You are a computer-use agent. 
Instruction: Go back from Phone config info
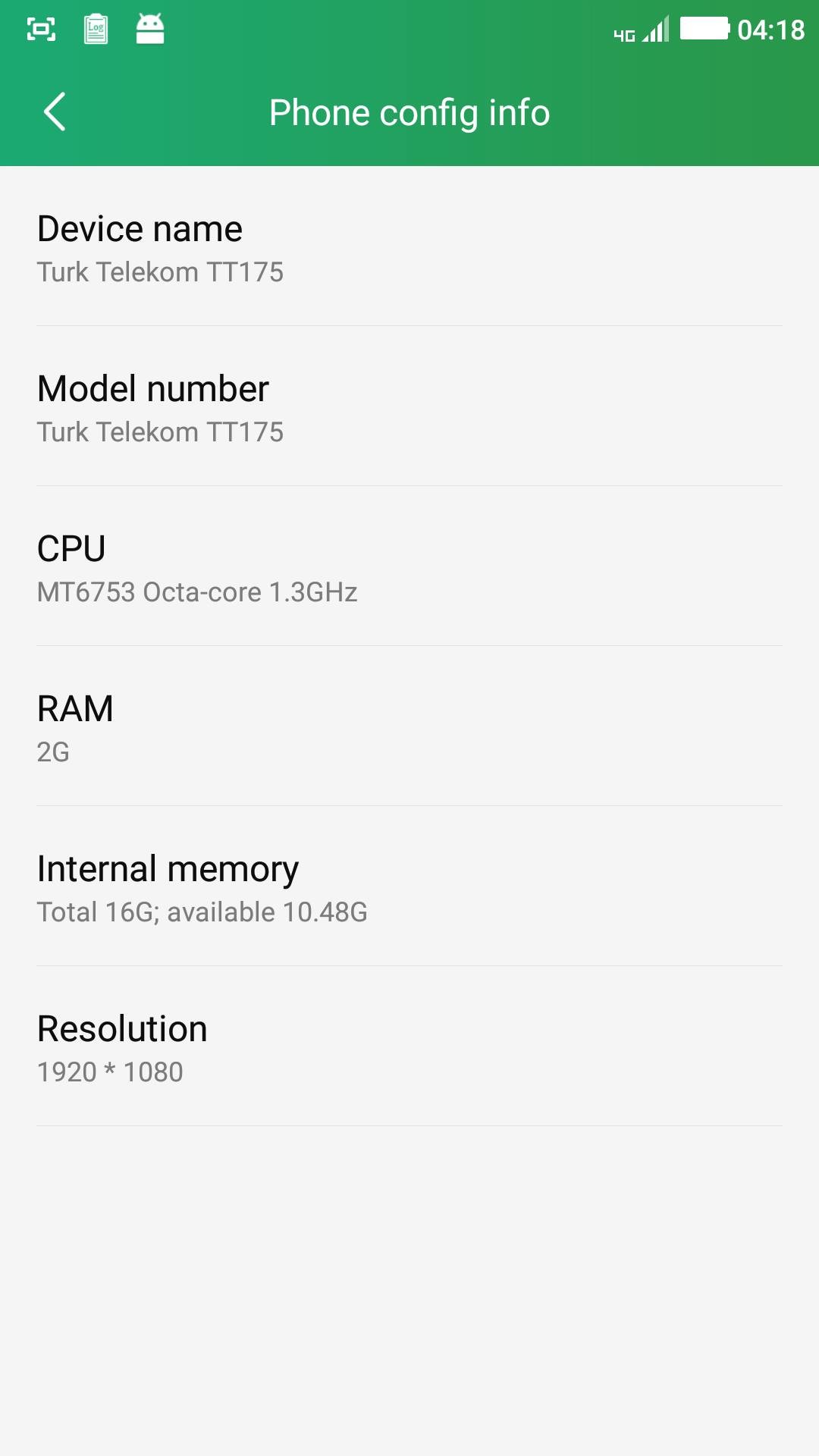pyautogui.click(x=55, y=112)
